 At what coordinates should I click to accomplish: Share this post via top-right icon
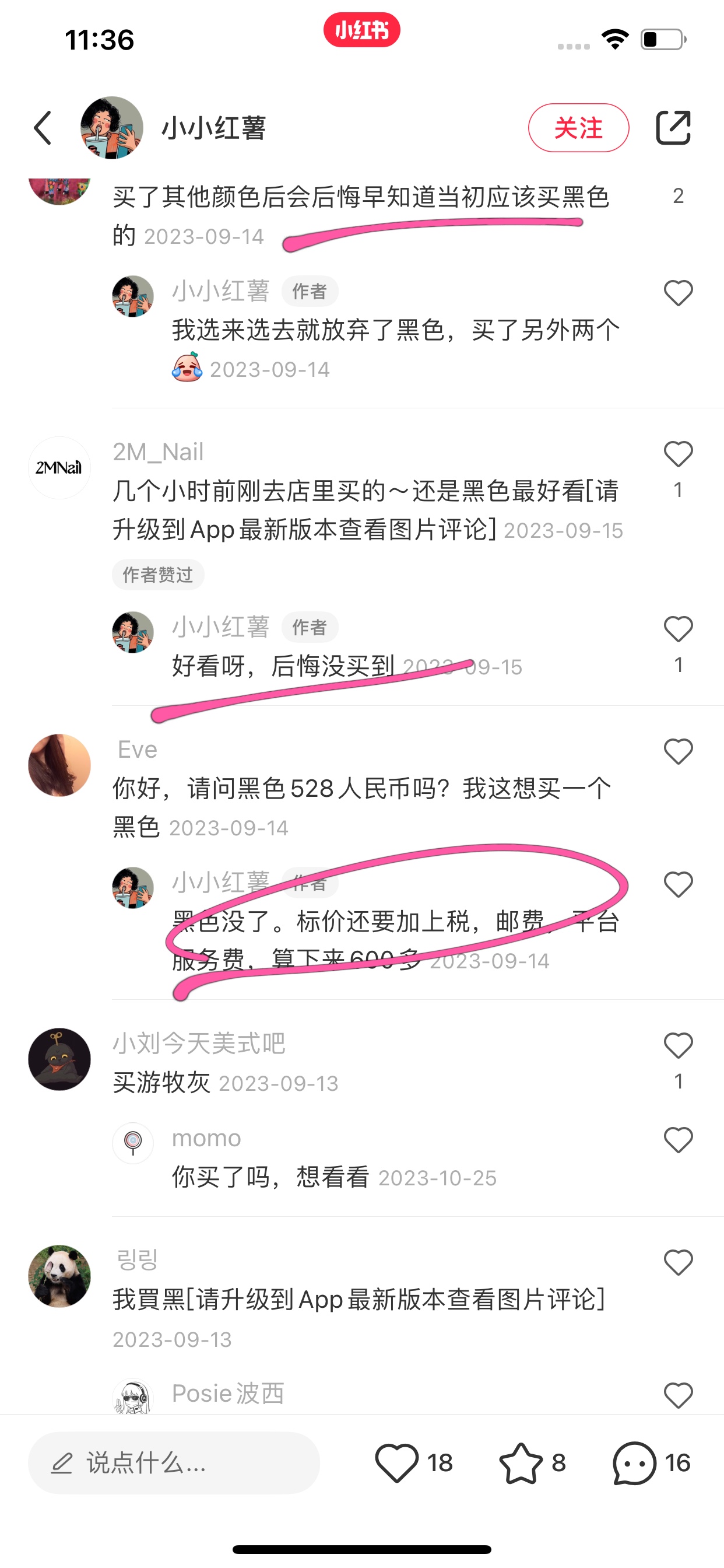[x=673, y=128]
